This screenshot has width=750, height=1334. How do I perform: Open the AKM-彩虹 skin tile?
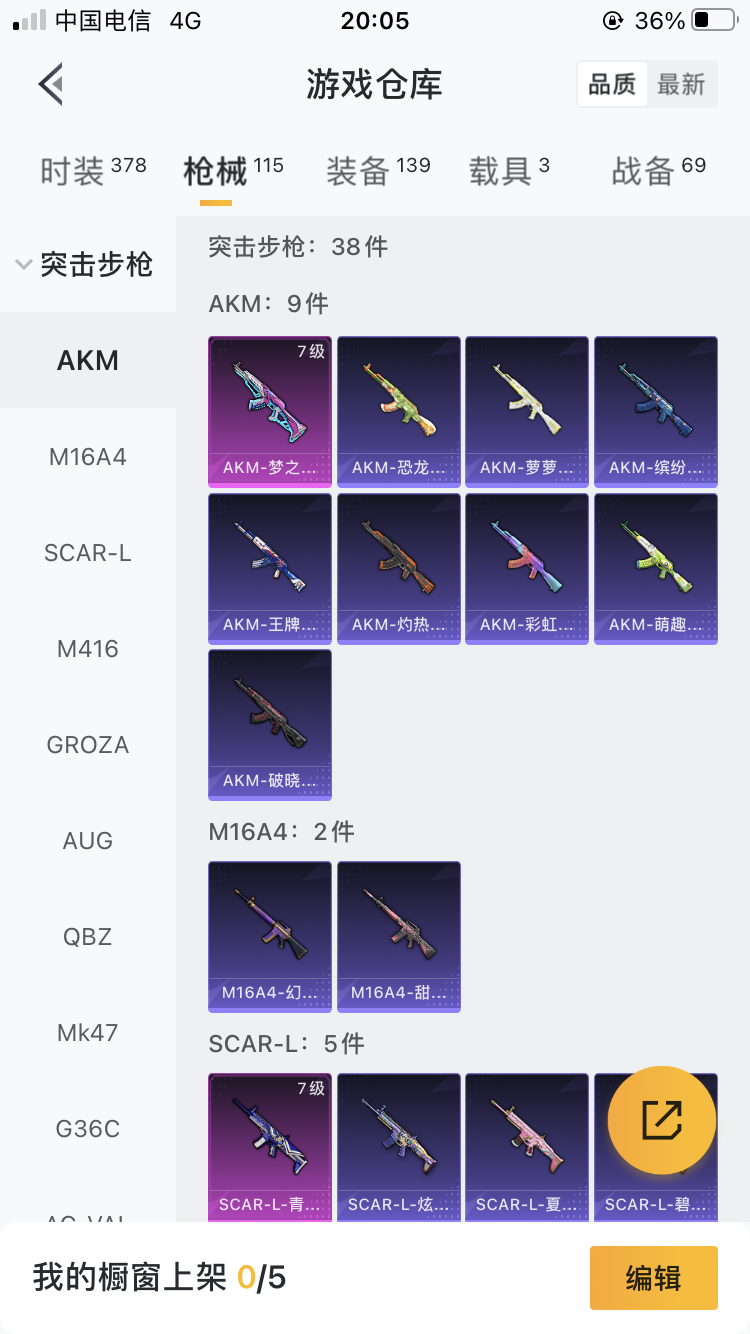click(527, 568)
